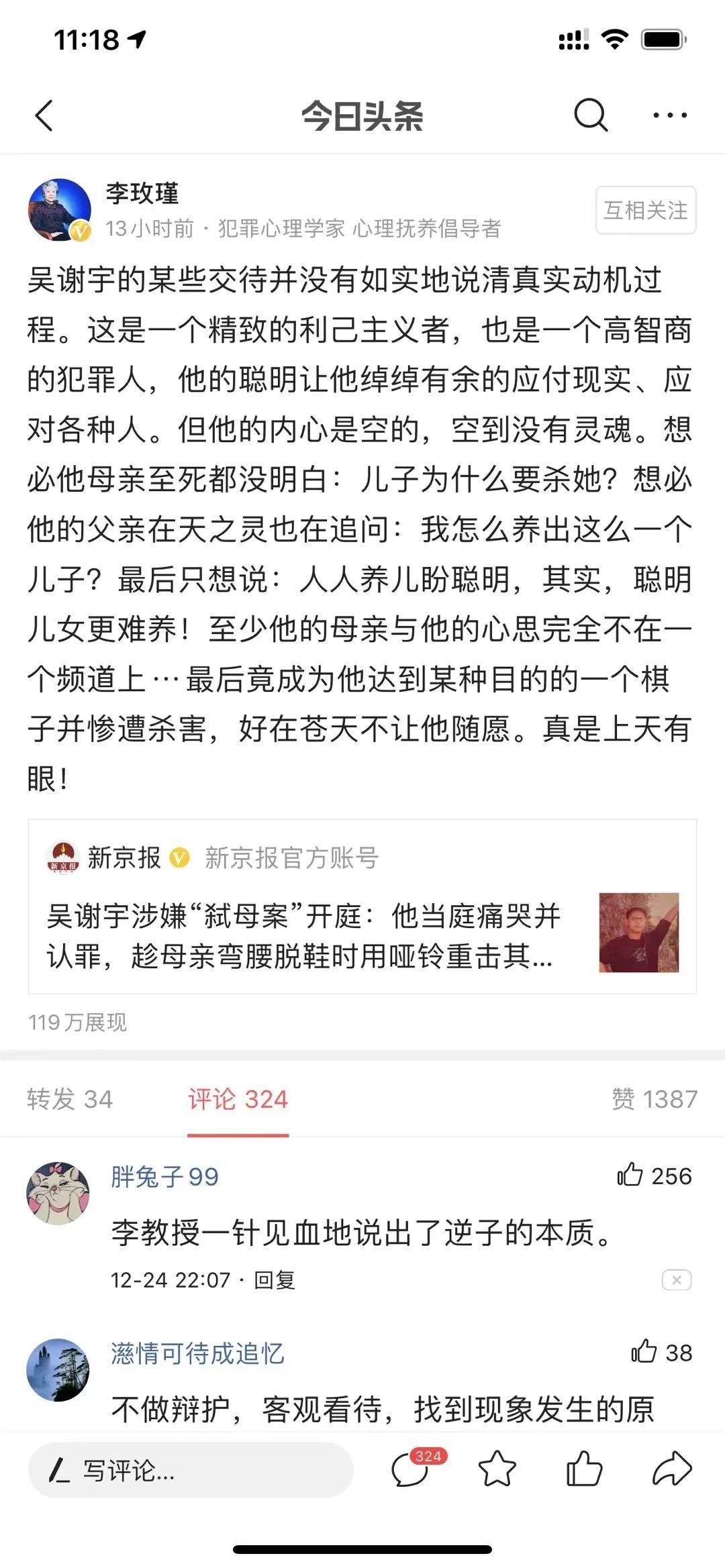Switch to the 评论 324 tab

(238, 1099)
